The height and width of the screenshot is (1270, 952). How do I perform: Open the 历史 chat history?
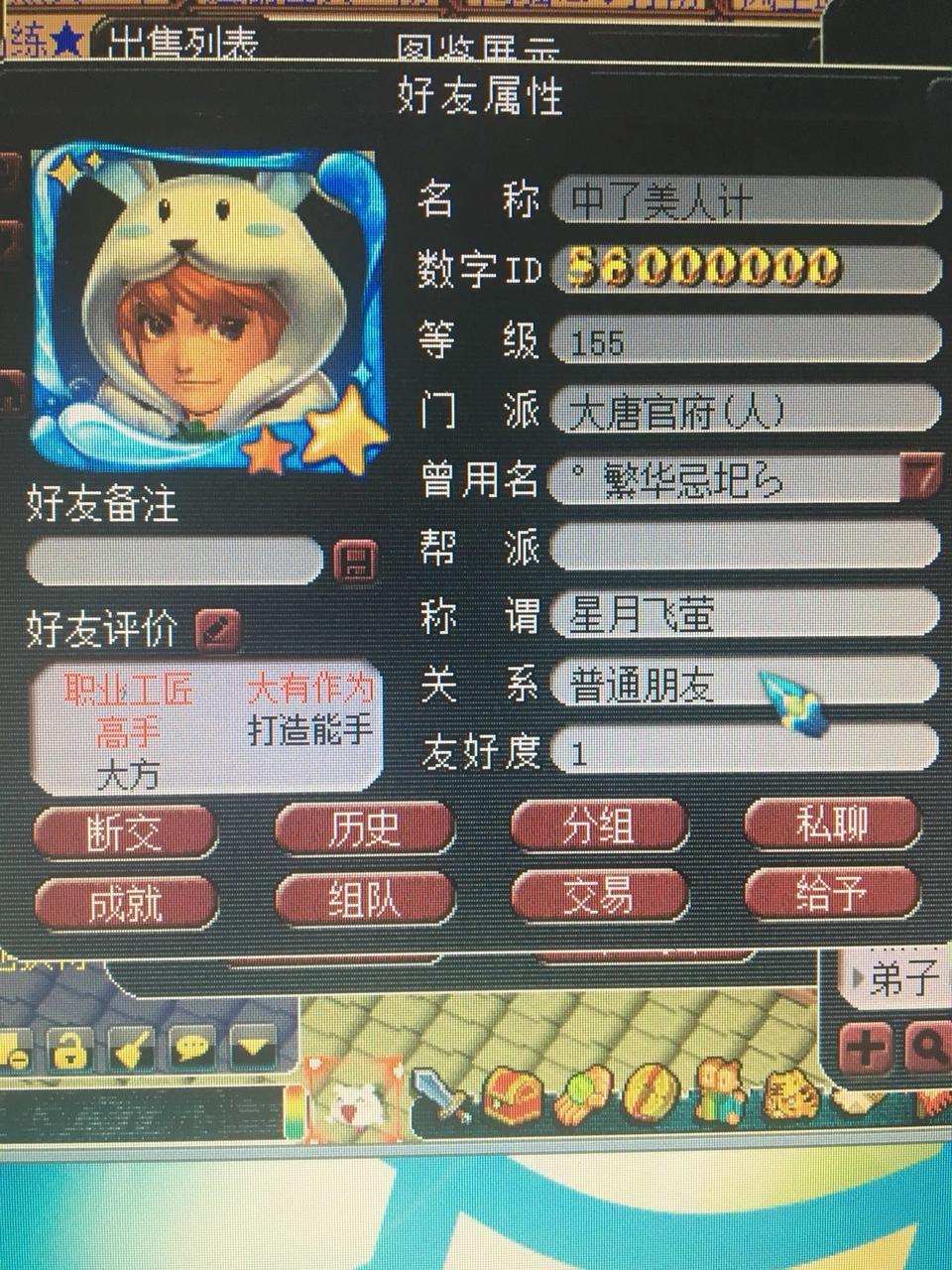point(364,827)
